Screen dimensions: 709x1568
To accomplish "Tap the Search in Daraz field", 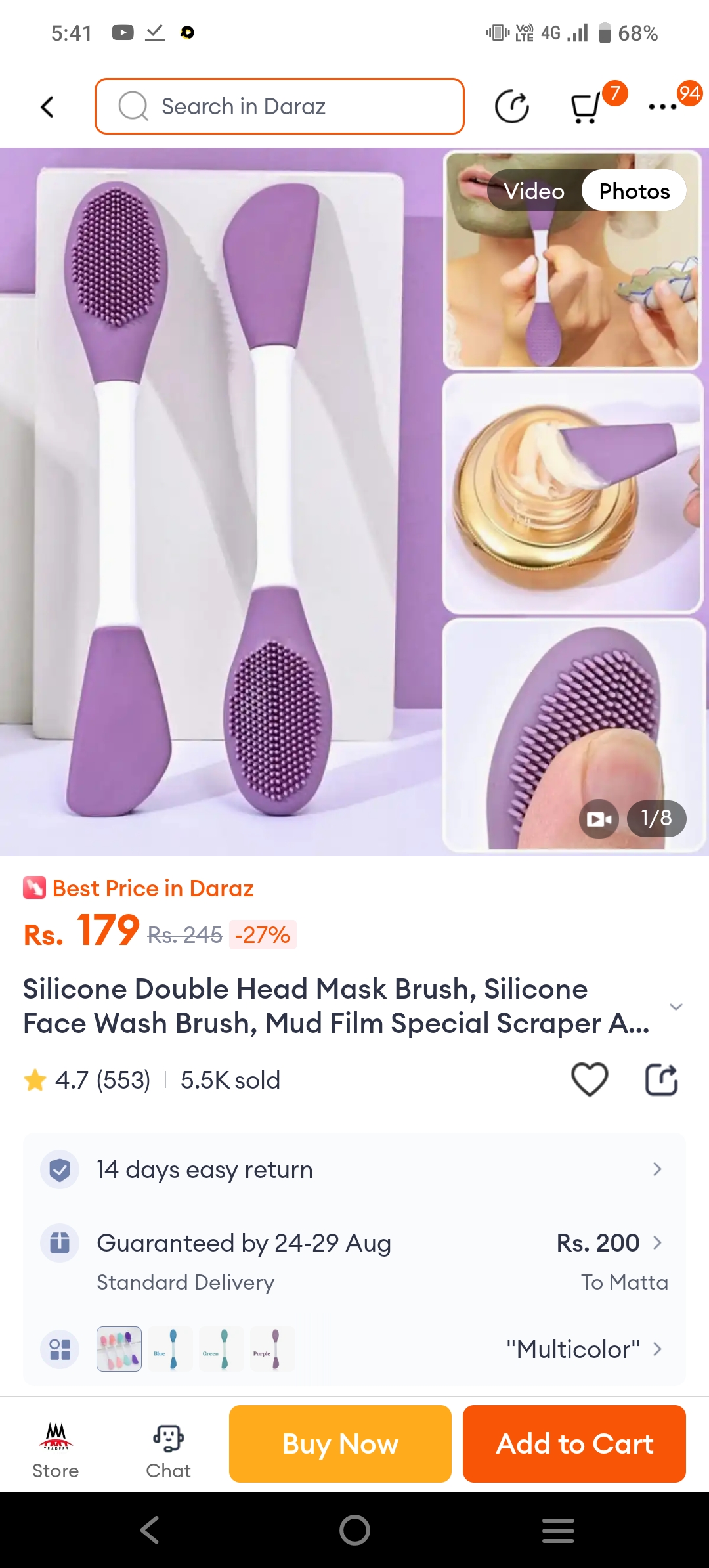I will pyautogui.click(x=280, y=106).
